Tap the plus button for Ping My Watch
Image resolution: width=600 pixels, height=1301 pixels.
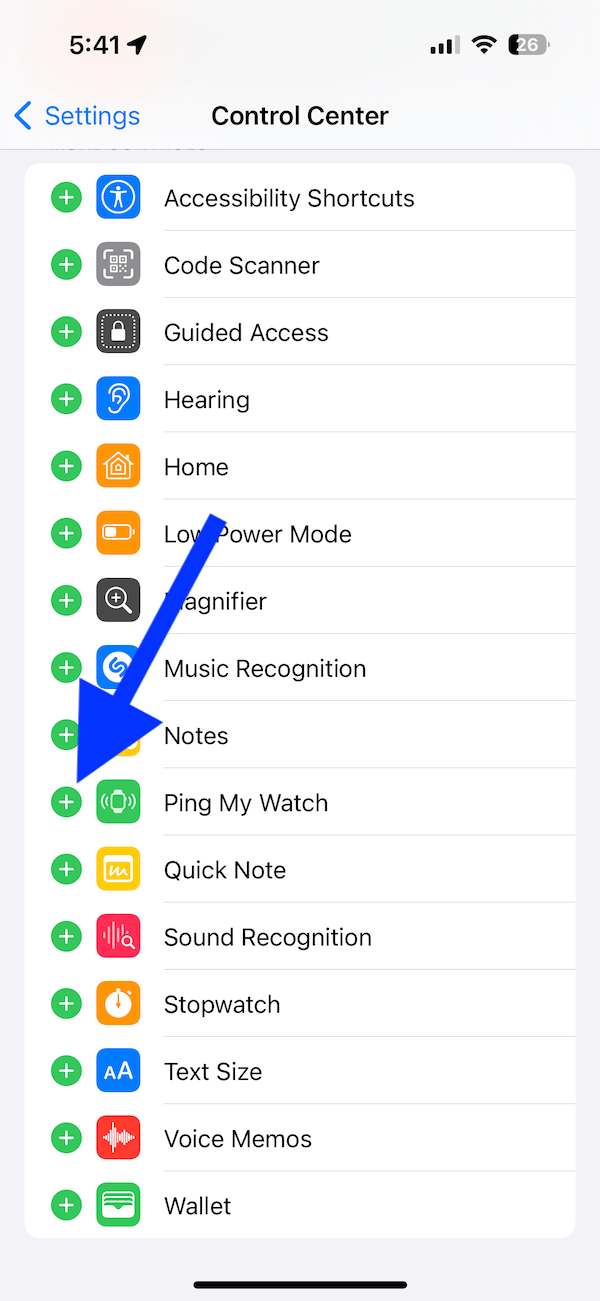click(x=66, y=802)
